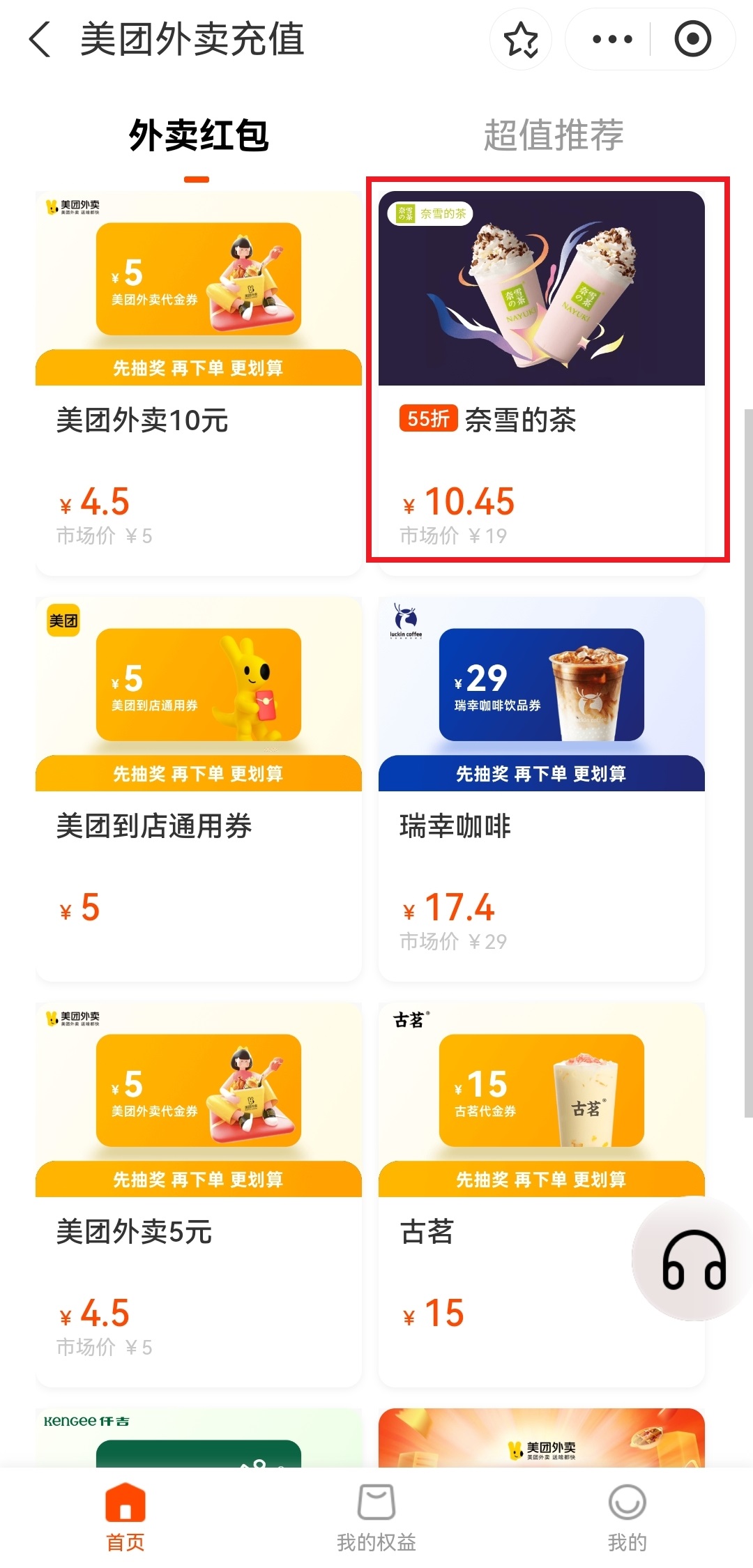Viewport: 753px width, 1568px height.
Task: Go back from the 美团外卖充值 page
Action: click(x=40, y=39)
